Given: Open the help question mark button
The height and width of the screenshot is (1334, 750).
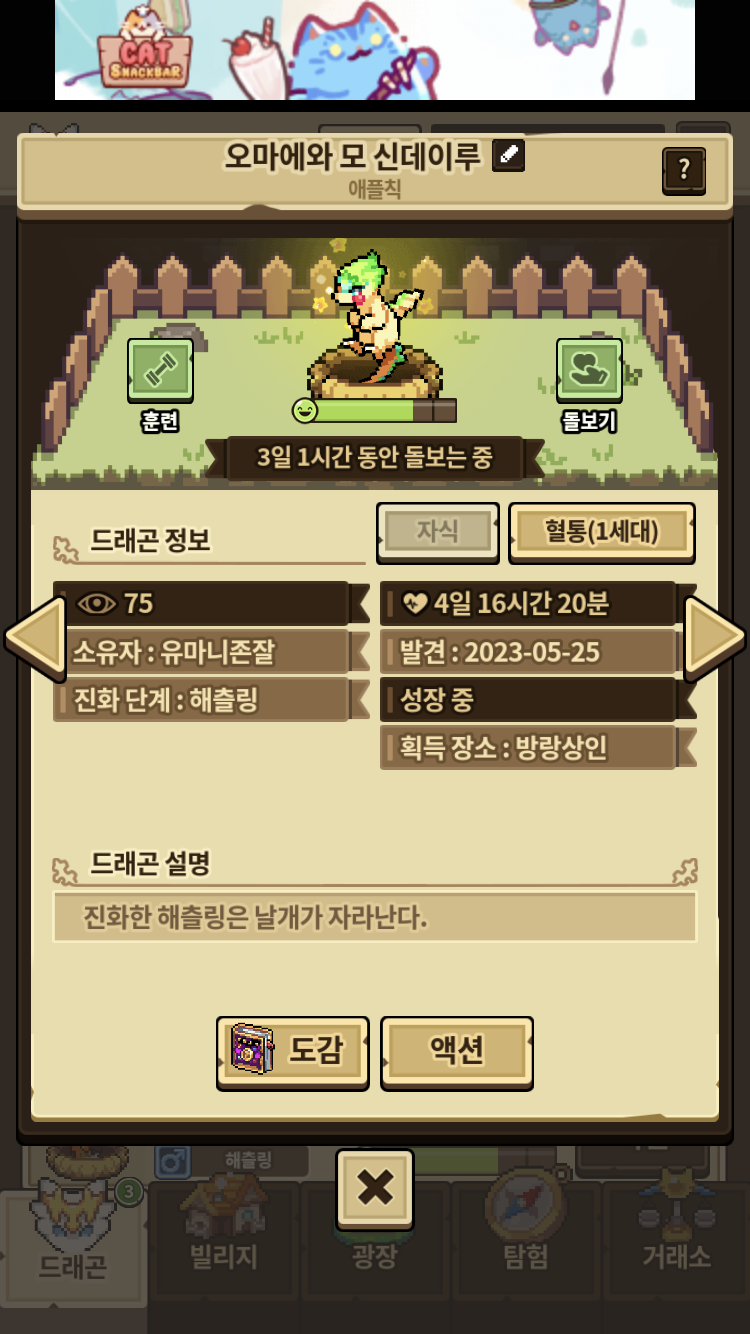Looking at the screenshot, I should 684,170.
